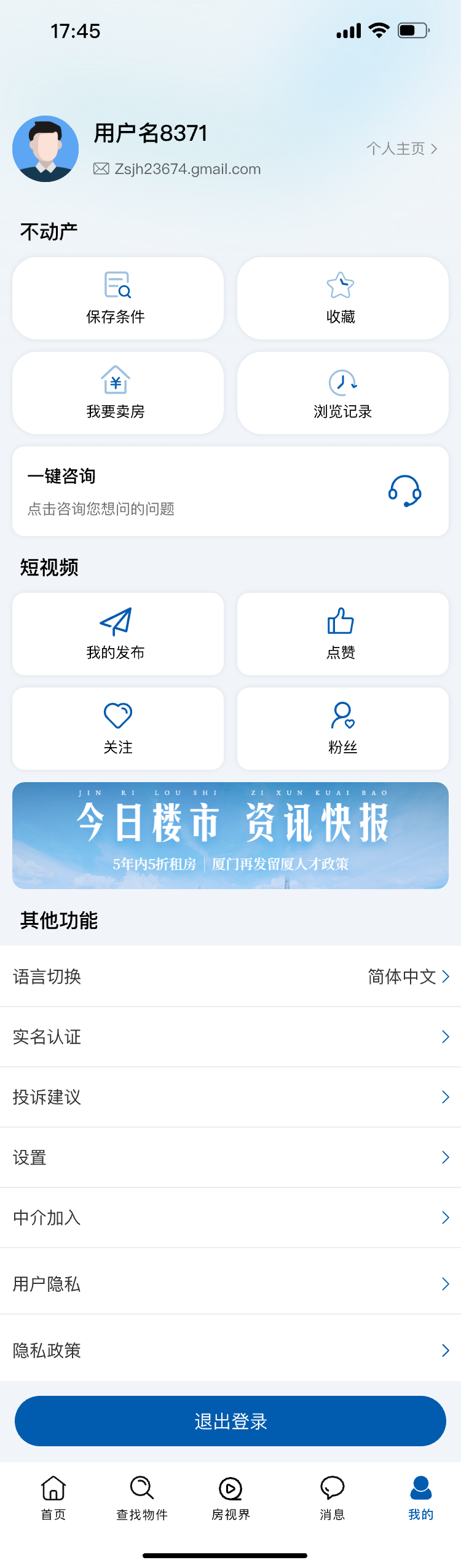Open 设置 settings row

point(230,1157)
